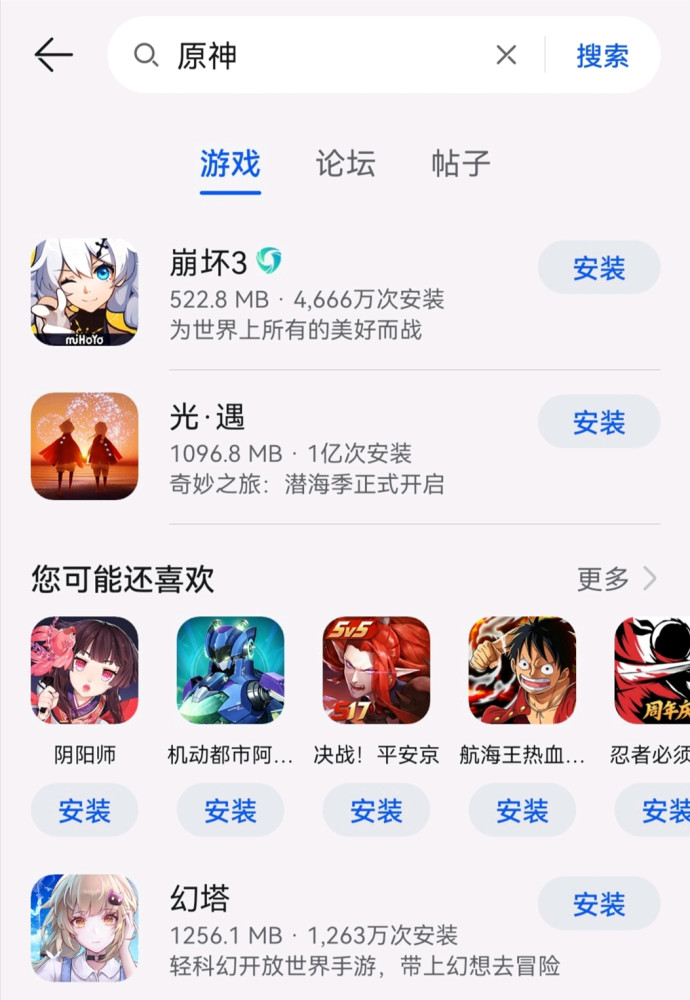Focus the search field with 原神
Image resolution: width=690 pixels, height=1000 pixels.
[x=320, y=55]
